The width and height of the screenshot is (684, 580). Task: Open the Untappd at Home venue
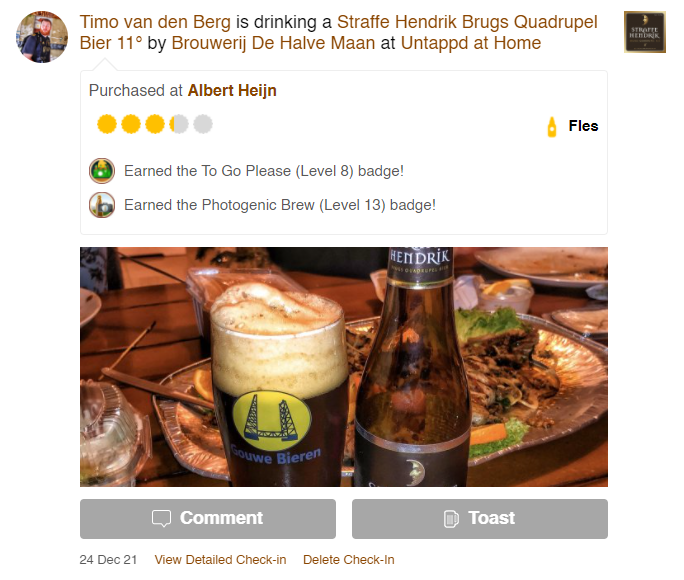click(x=470, y=43)
